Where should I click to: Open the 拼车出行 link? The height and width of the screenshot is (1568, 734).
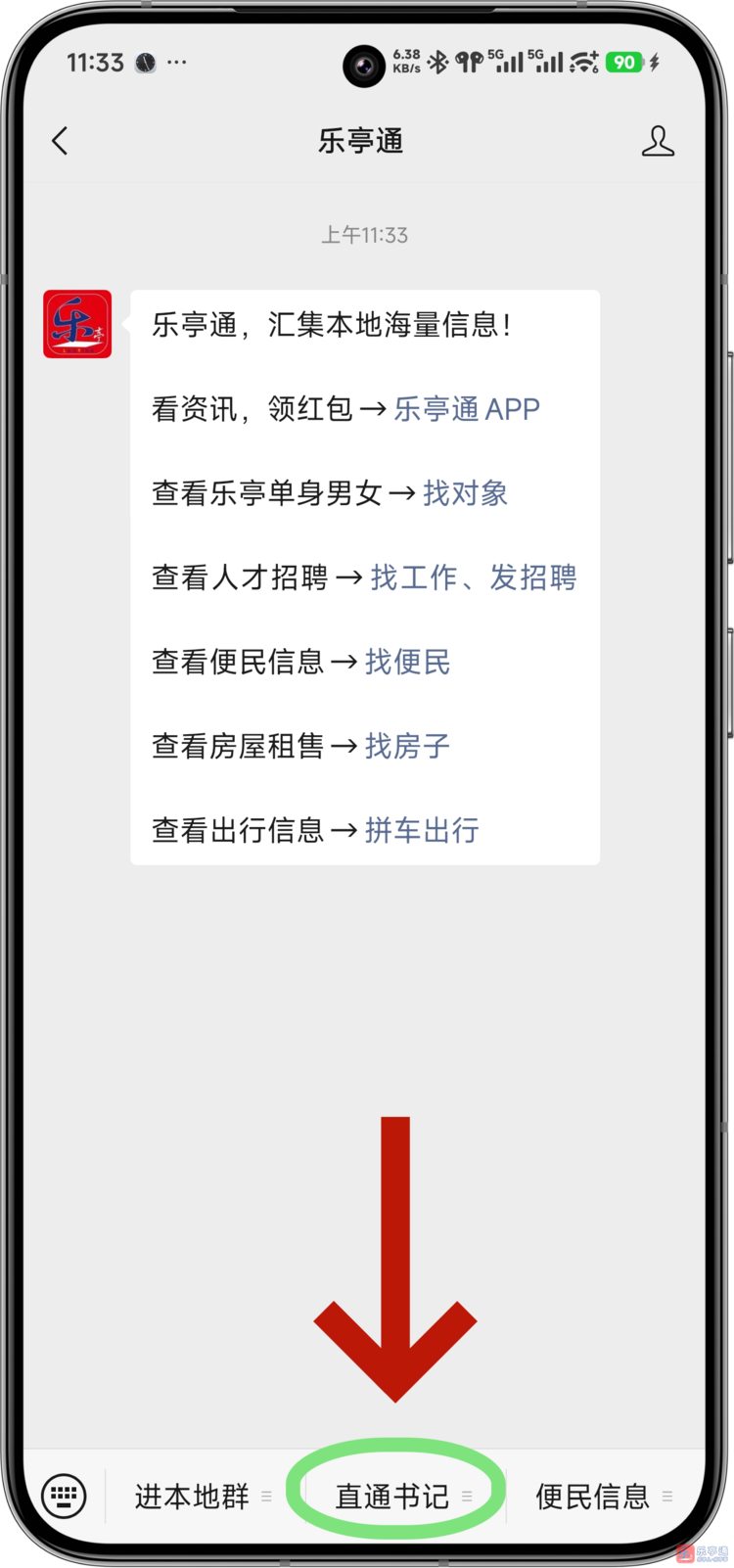click(x=422, y=831)
